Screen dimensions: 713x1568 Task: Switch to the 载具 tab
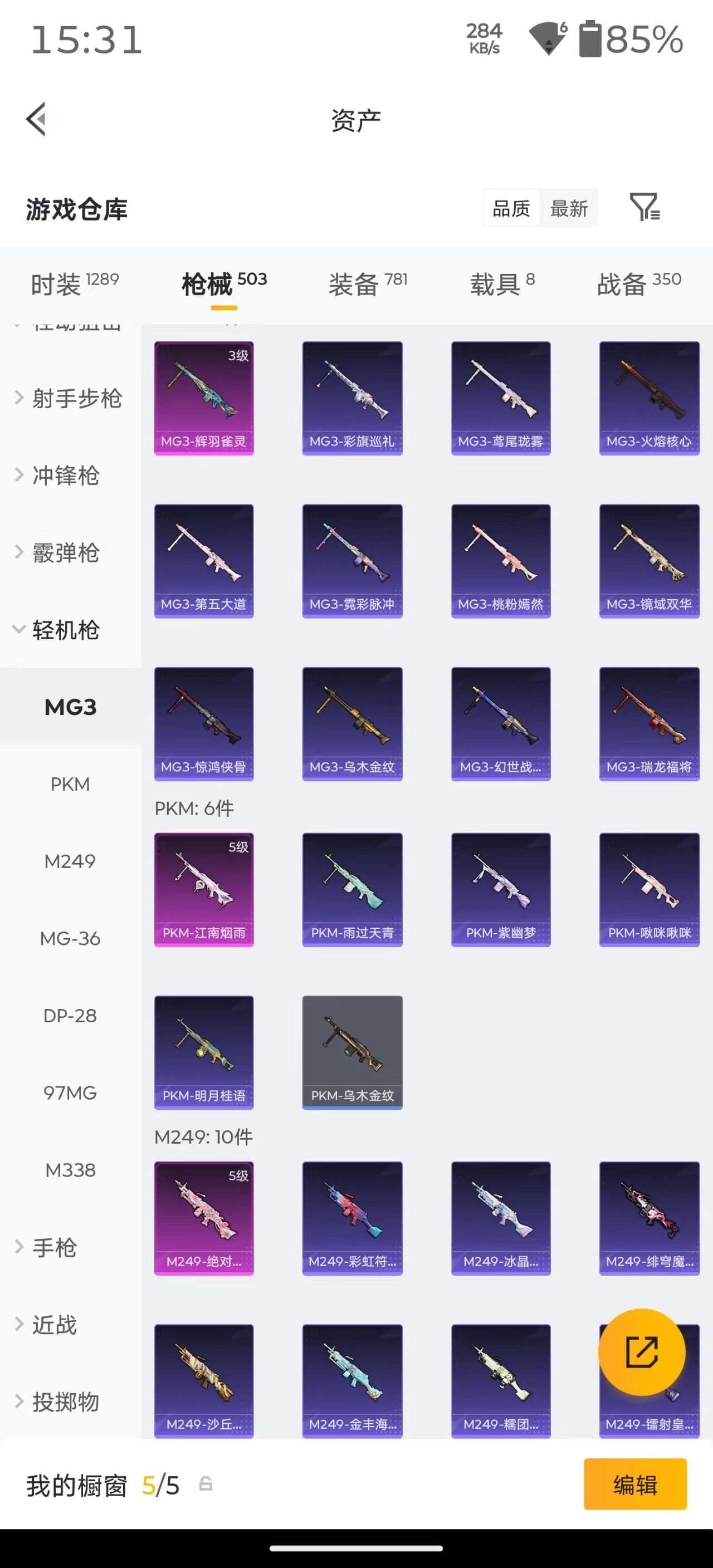[x=502, y=283]
